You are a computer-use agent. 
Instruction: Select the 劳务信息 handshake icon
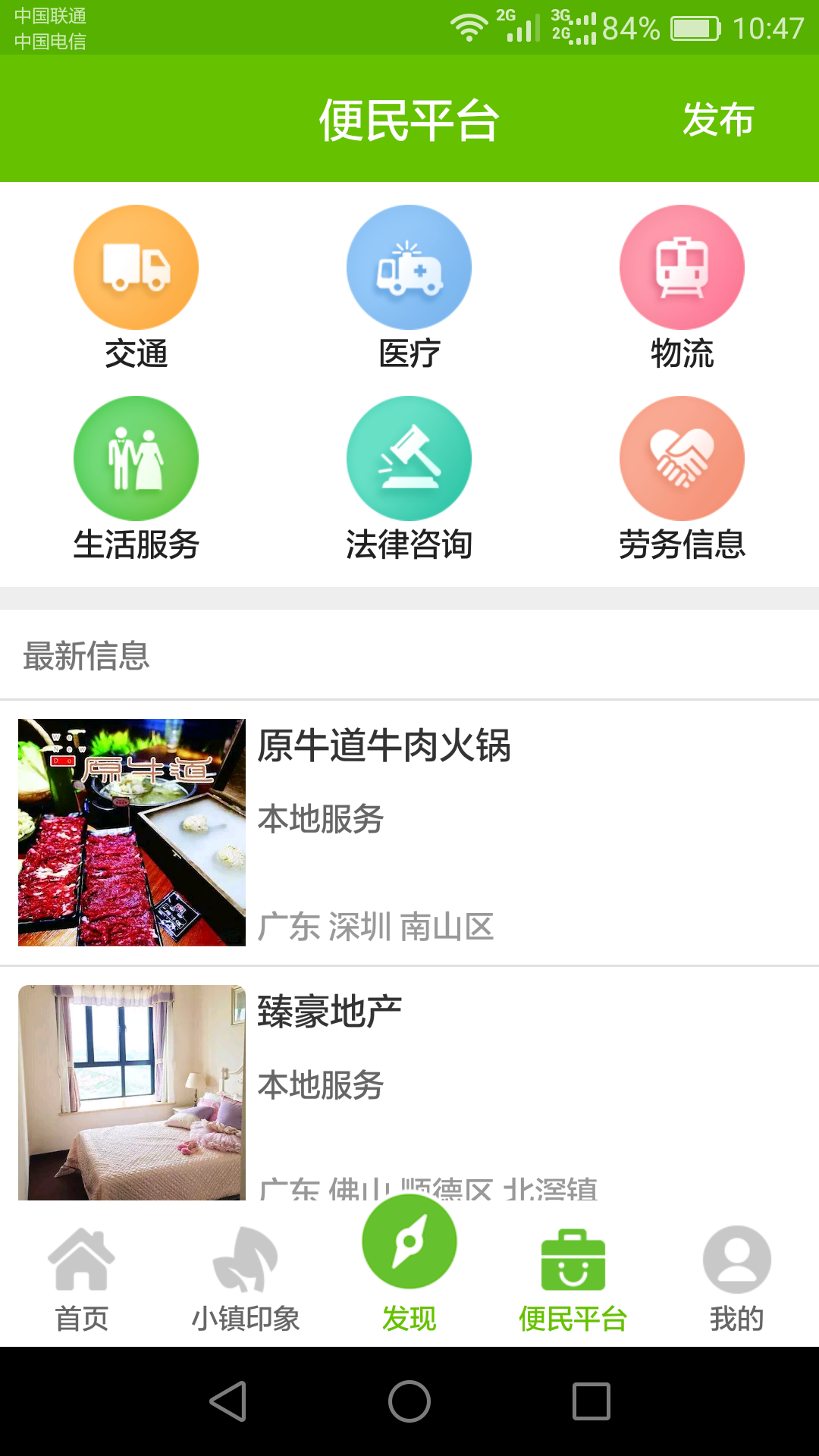pyautogui.click(x=681, y=457)
